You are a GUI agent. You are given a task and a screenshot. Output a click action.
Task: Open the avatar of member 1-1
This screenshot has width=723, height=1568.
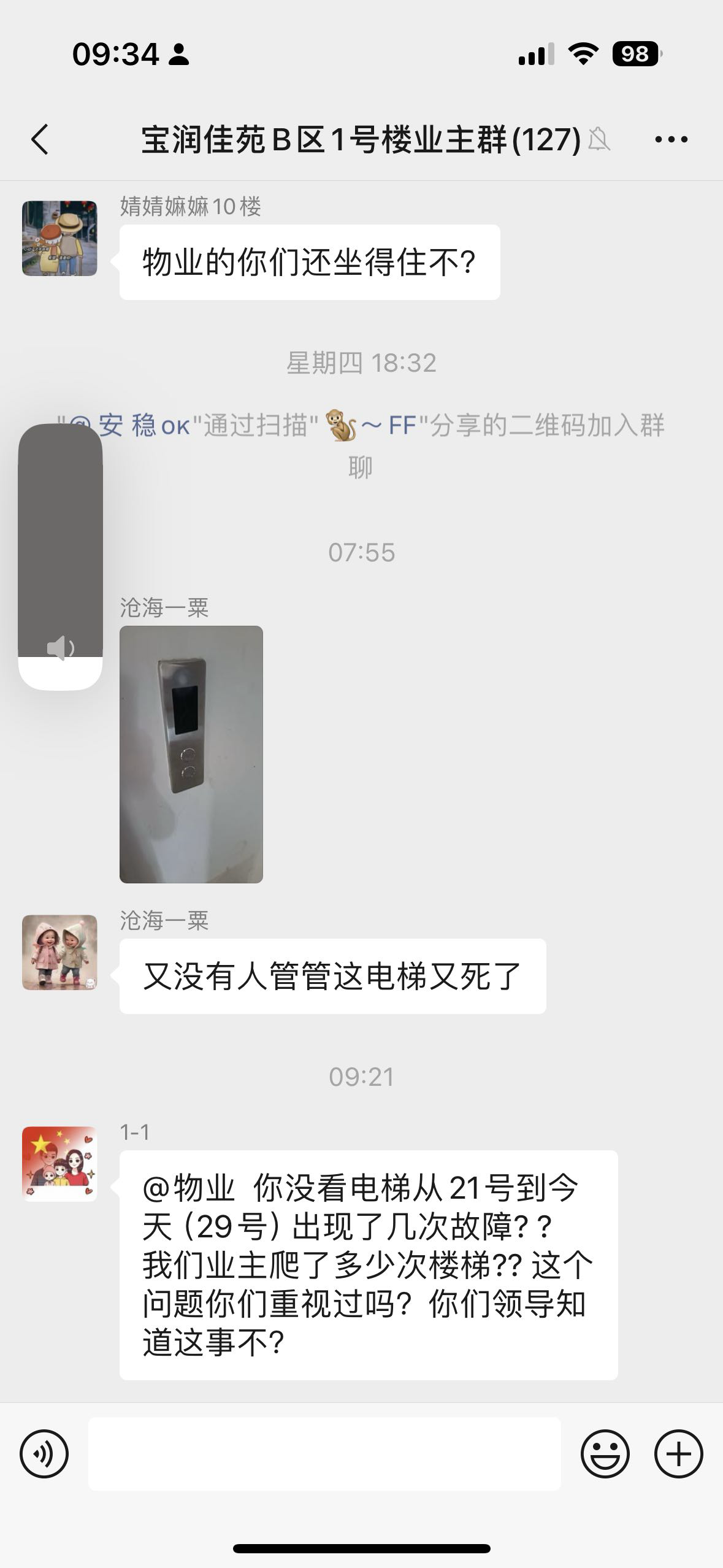click(59, 1164)
